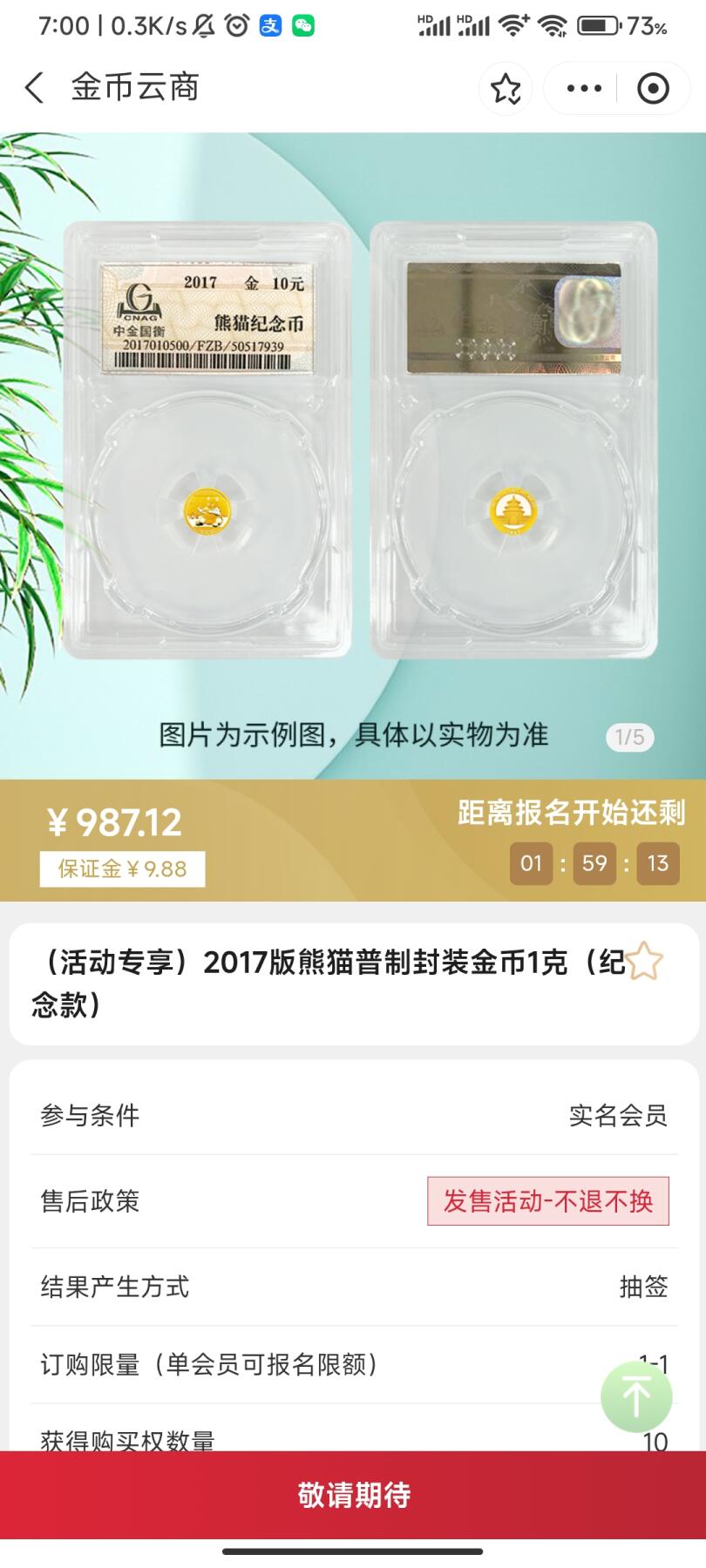This screenshot has height=1568, width=706.
Task: Tap the star icon to favorite the page
Action: click(506, 88)
